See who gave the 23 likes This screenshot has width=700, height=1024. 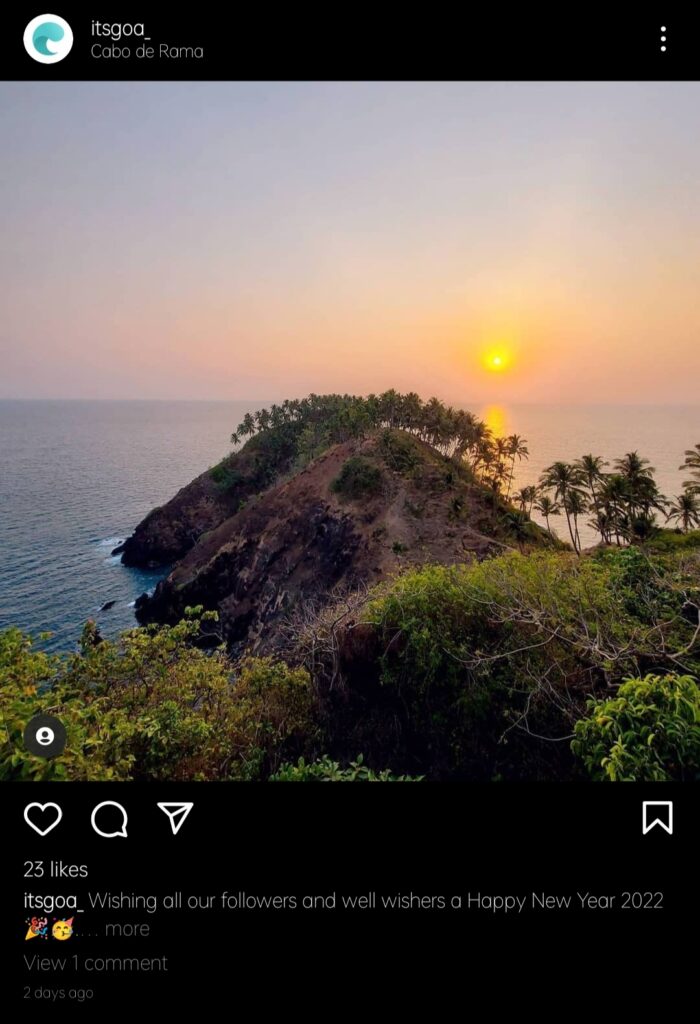56,869
